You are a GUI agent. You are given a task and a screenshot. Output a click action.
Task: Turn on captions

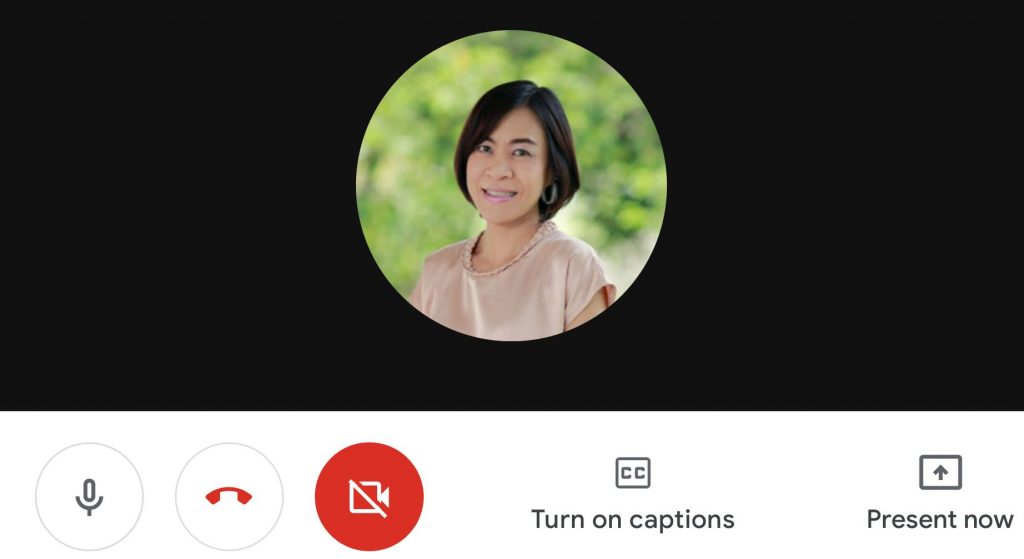tap(632, 495)
